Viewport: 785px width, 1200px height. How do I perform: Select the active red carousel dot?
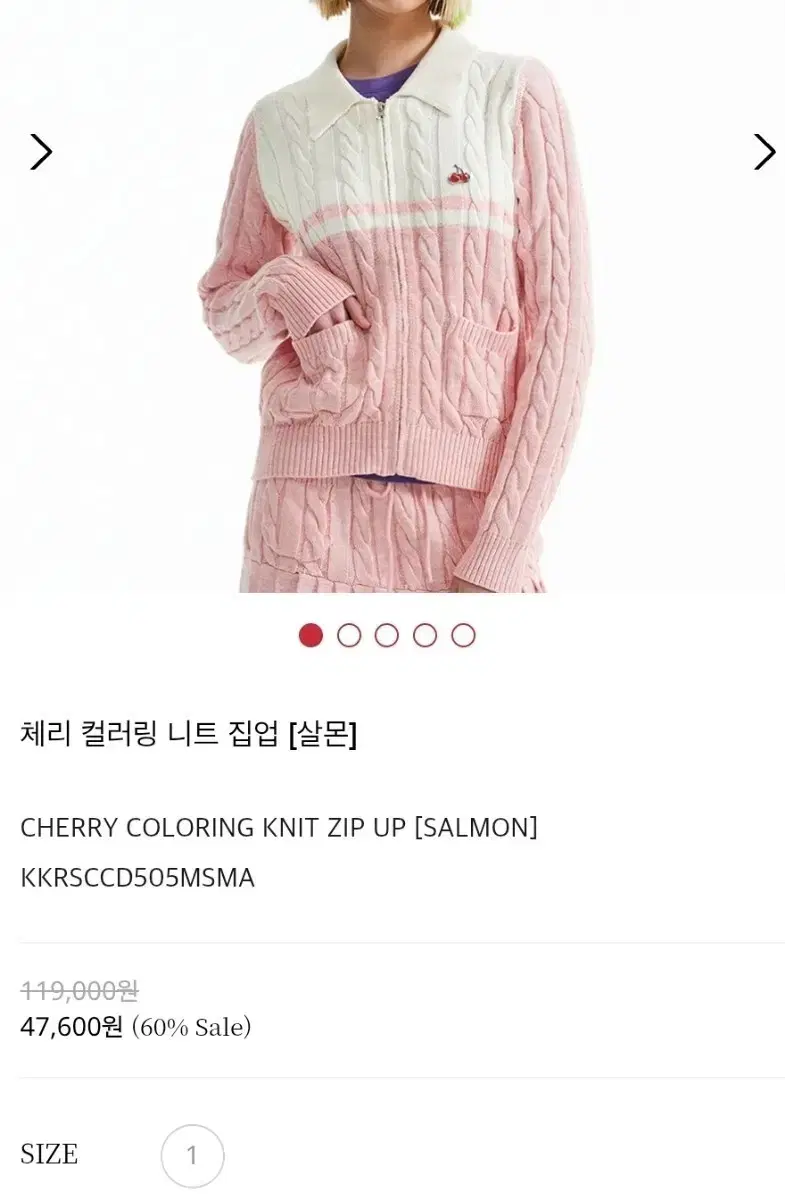[x=312, y=635]
